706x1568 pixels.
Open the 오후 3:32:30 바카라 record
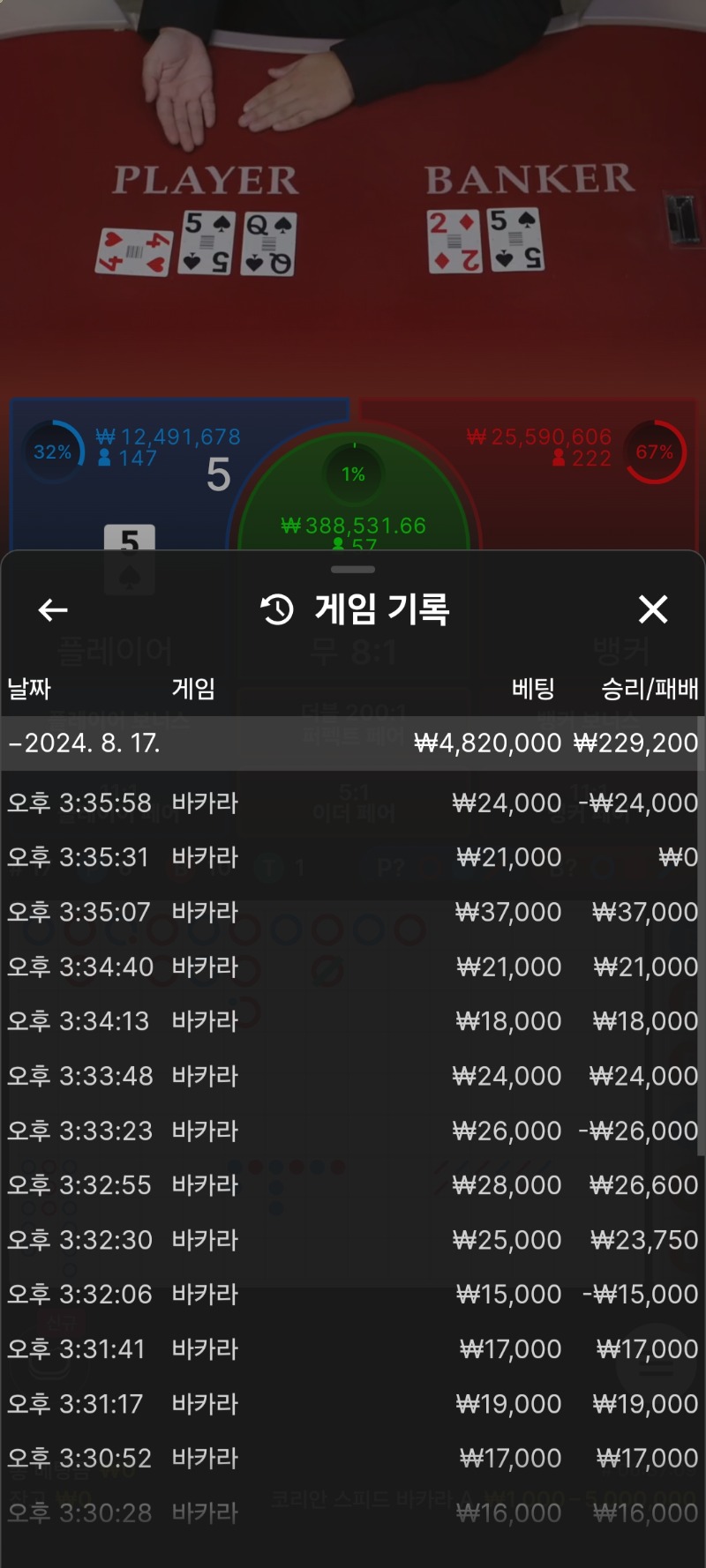click(353, 1240)
